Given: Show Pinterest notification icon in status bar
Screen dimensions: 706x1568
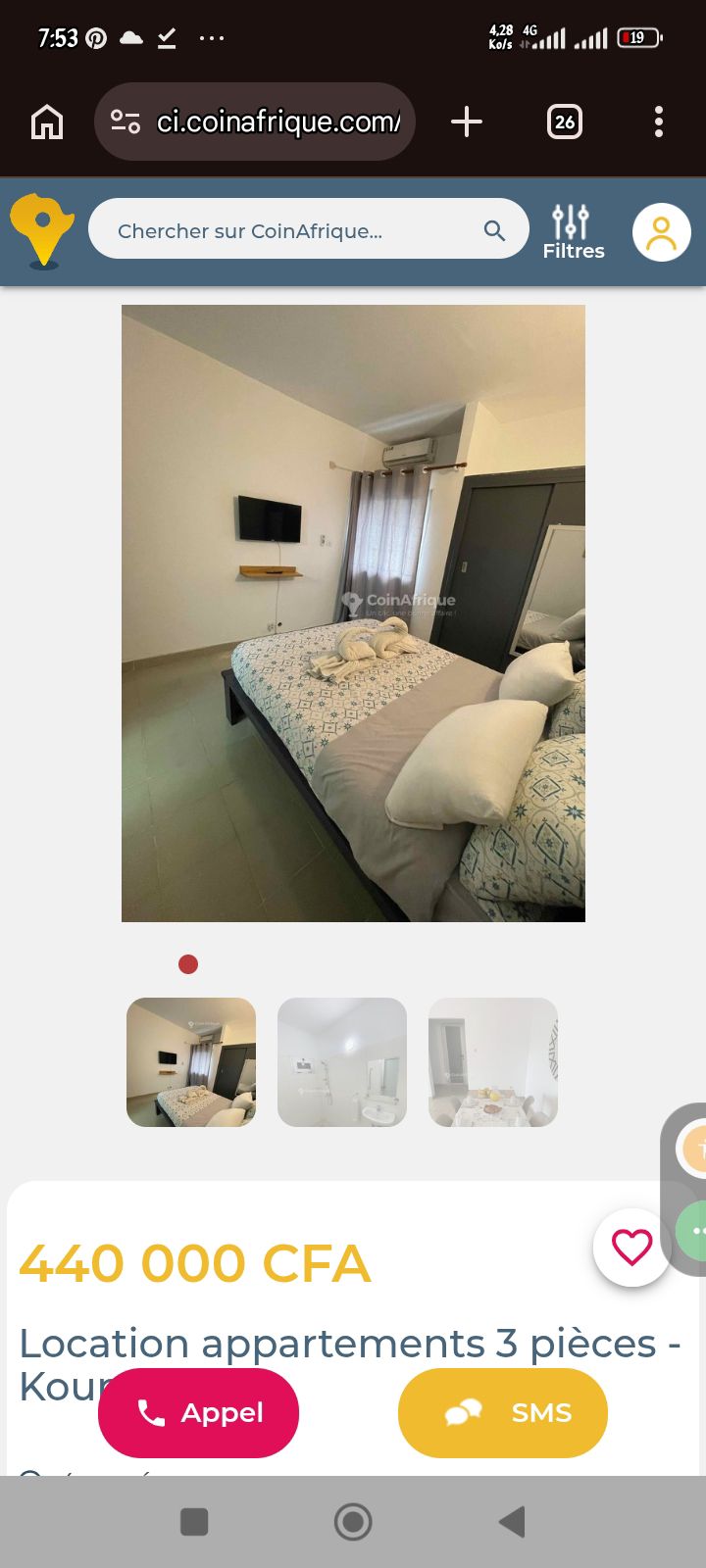Looking at the screenshot, I should pos(95,37).
